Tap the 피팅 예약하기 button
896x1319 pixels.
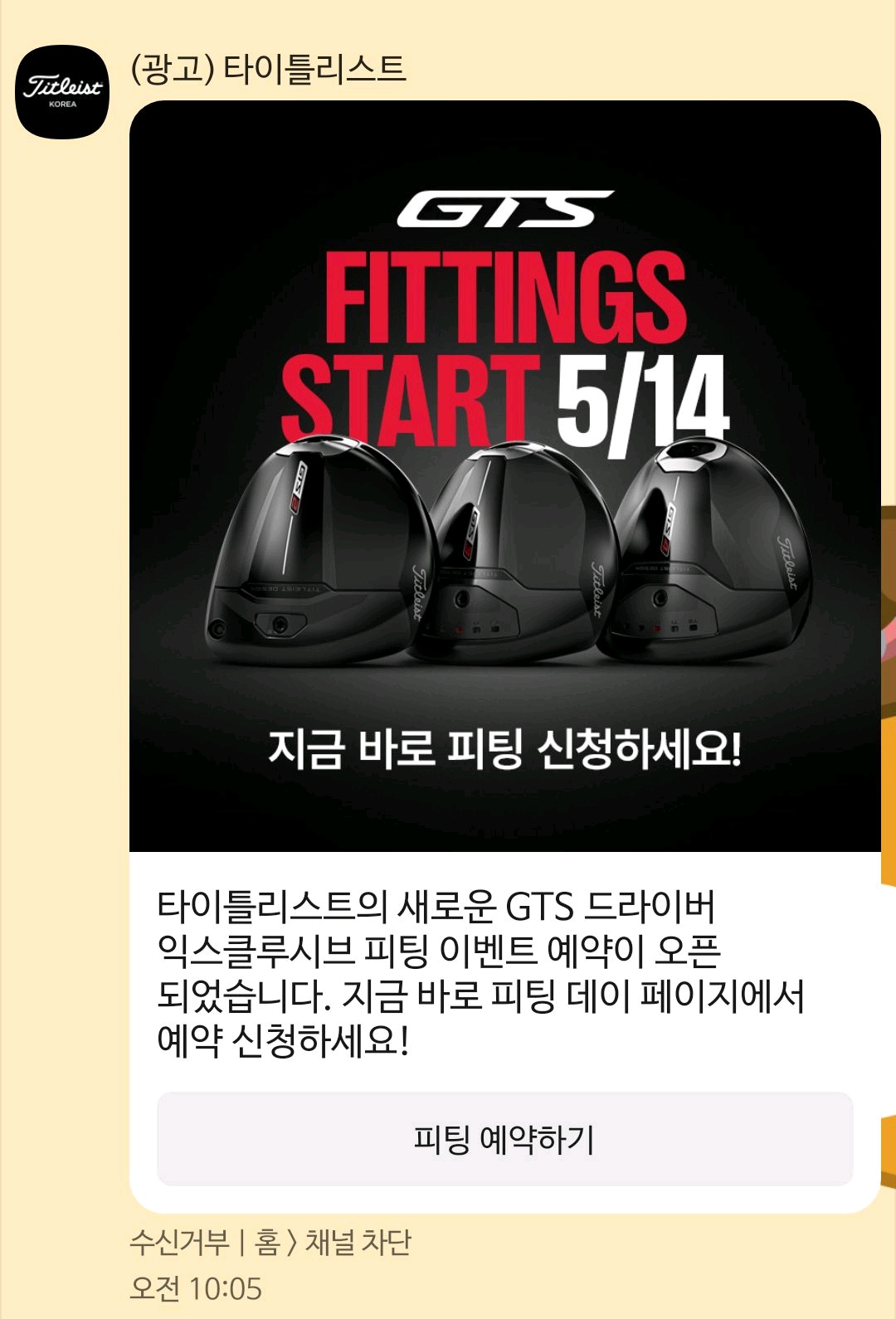tap(504, 1139)
